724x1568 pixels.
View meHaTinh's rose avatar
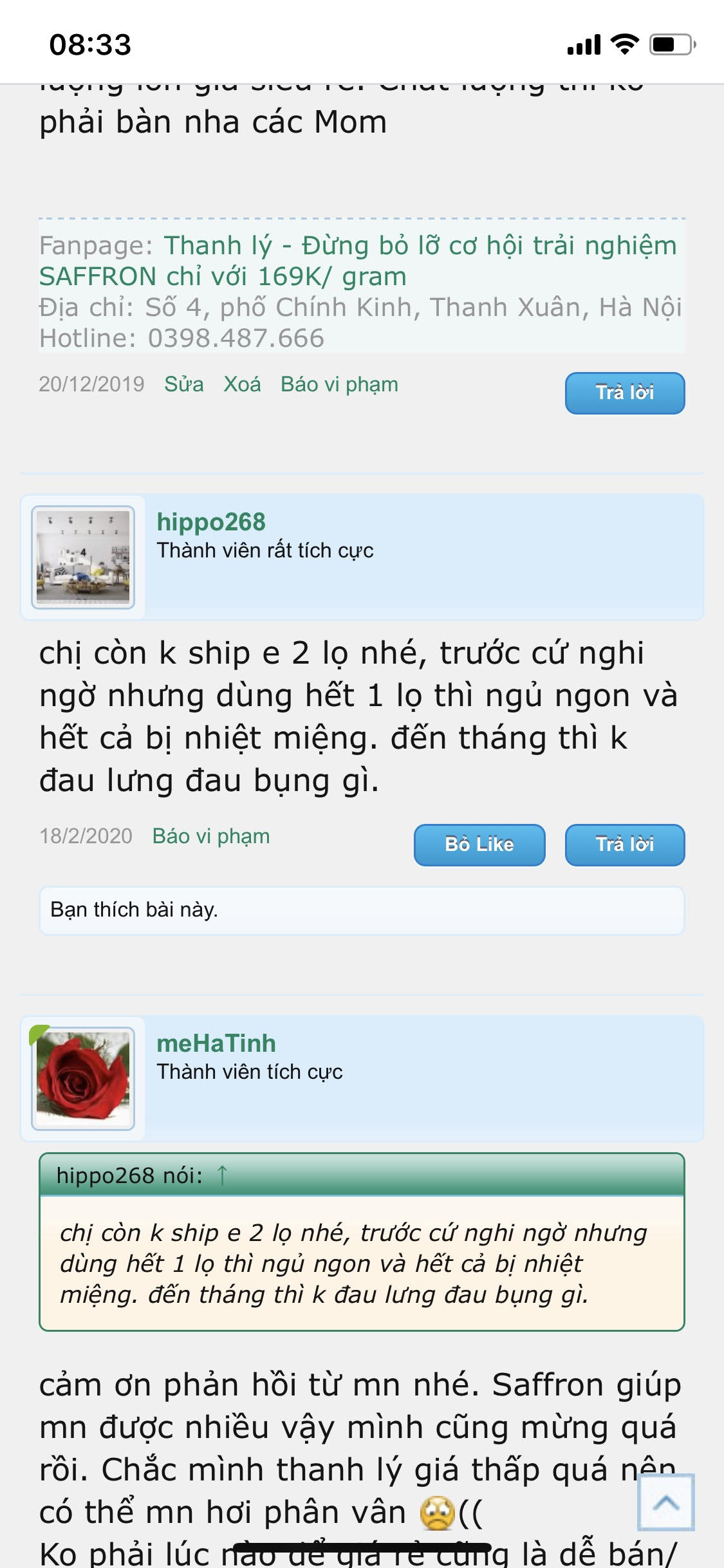click(x=83, y=1079)
